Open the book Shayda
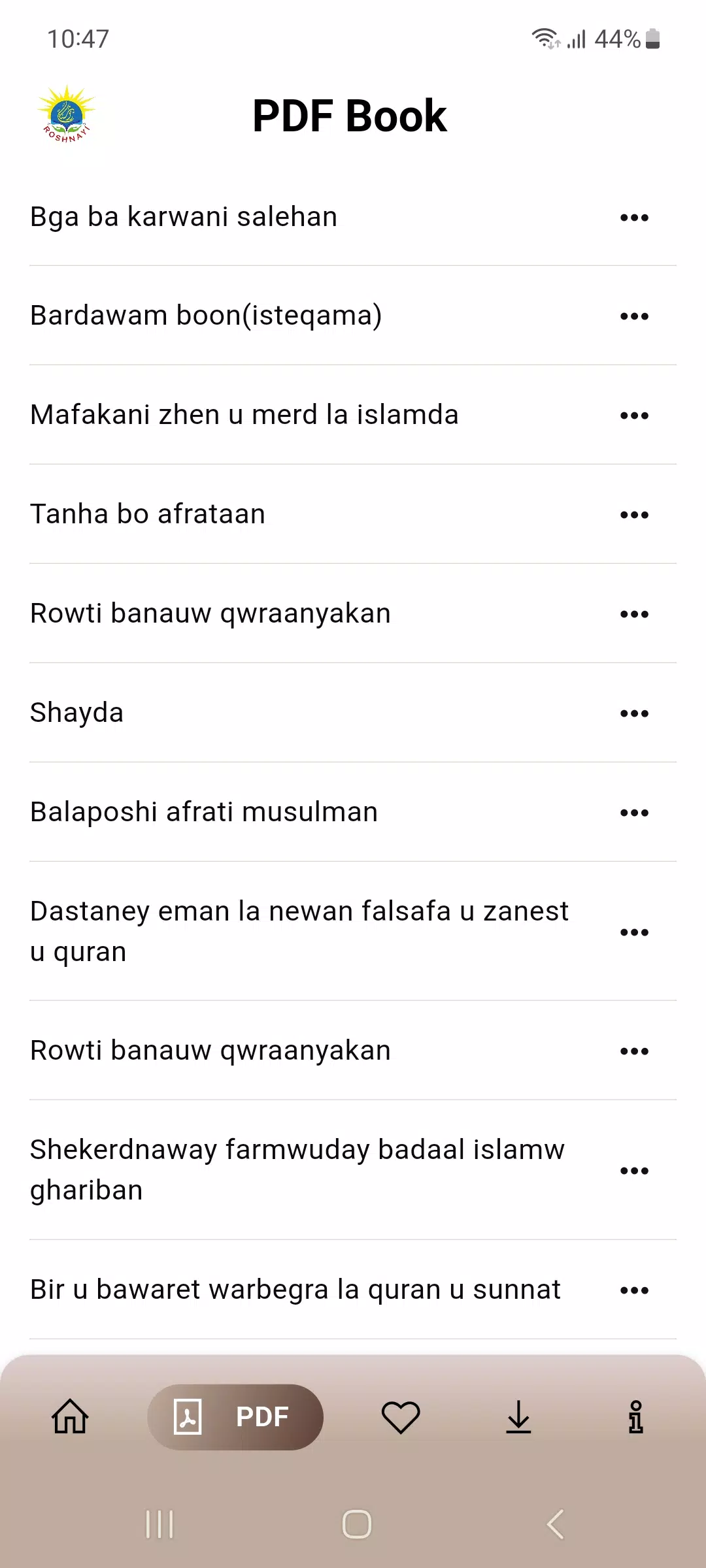The image size is (706, 1568). pyautogui.click(x=353, y=713)
